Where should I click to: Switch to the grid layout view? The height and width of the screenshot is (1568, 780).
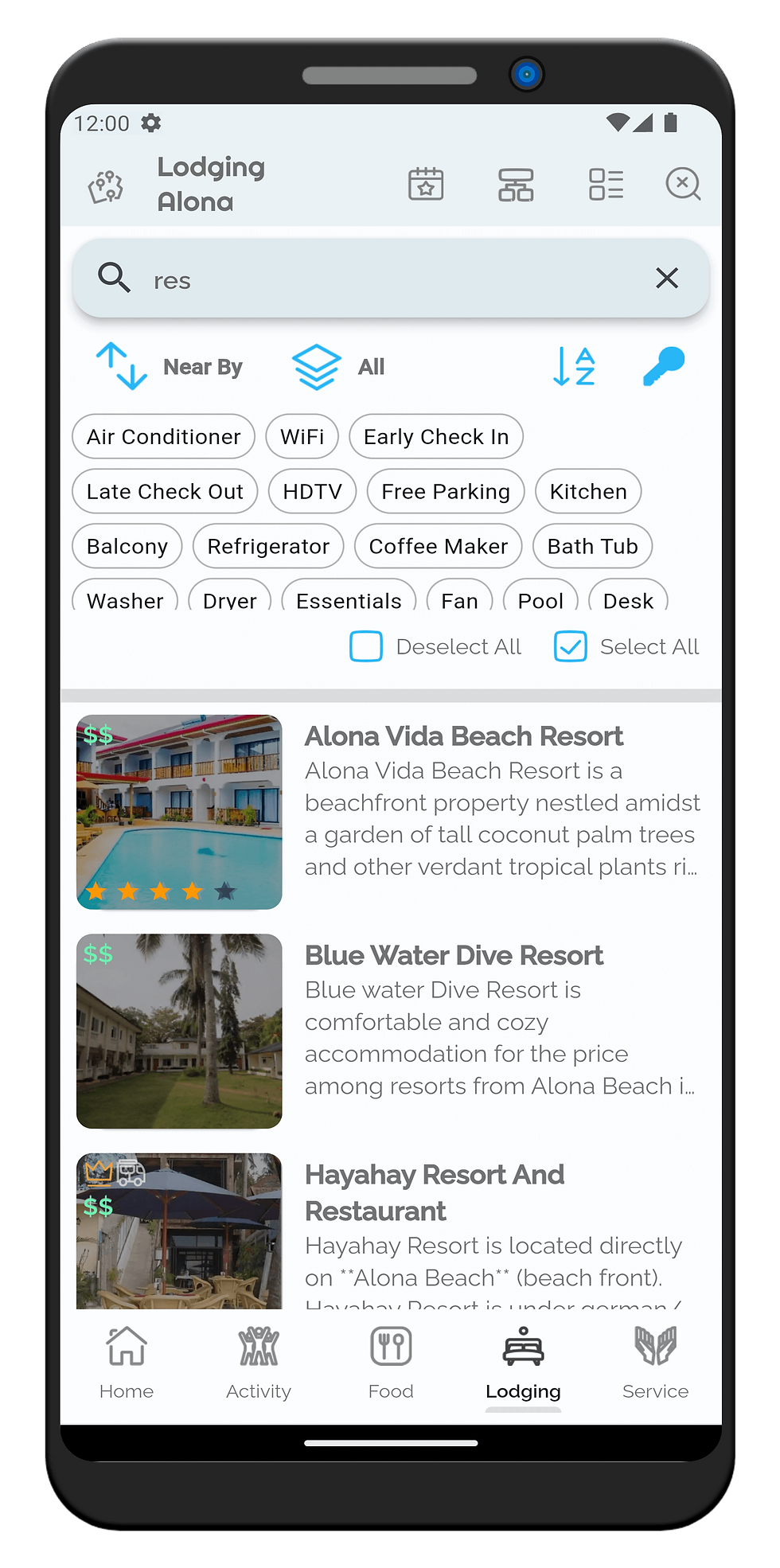click(516, 184)
